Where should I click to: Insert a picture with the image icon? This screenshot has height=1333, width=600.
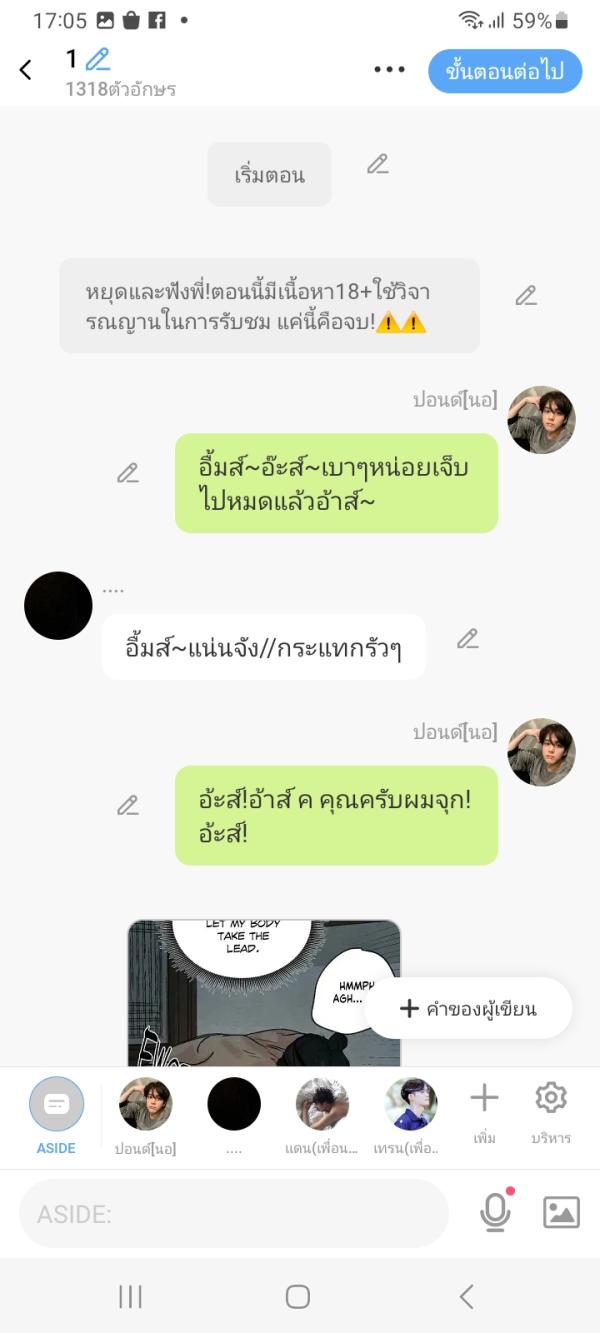pos(561,1212)
